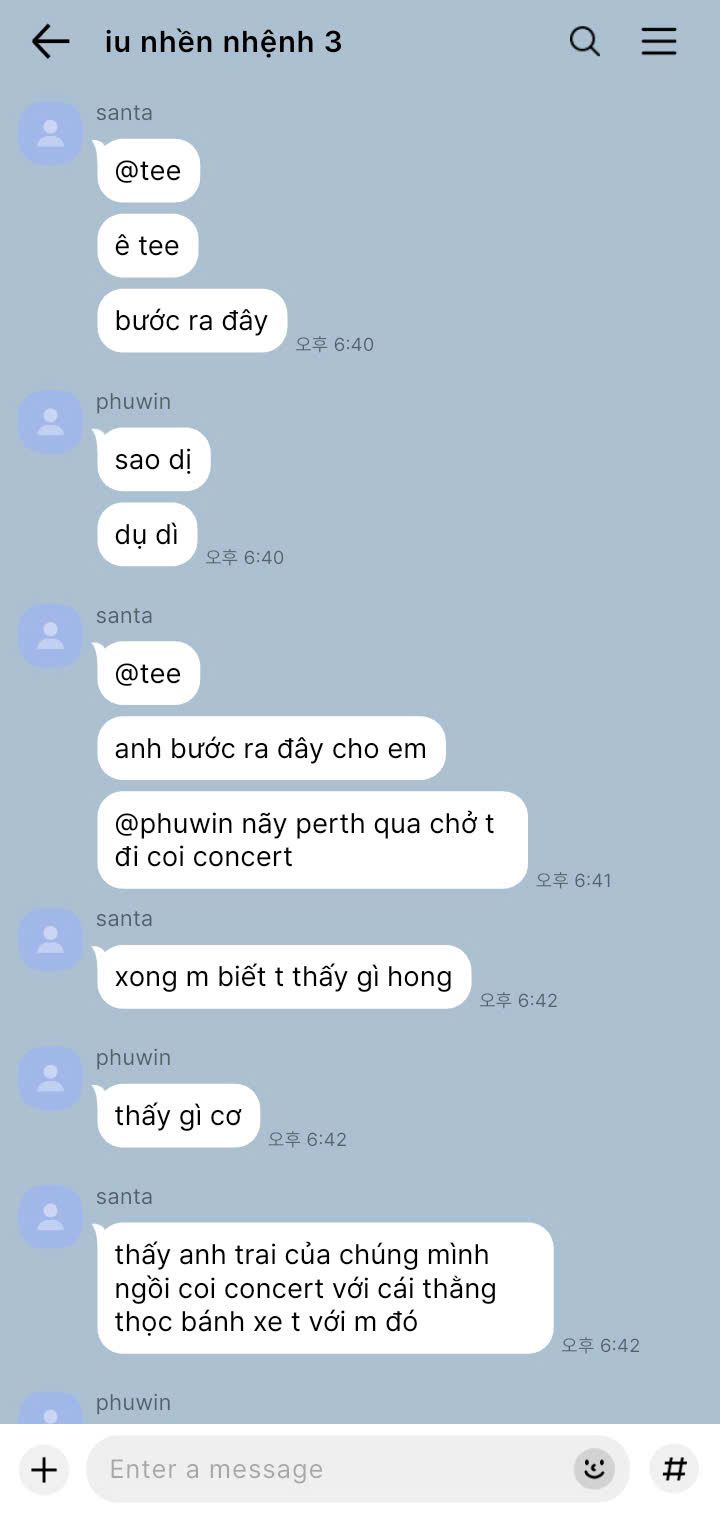
Task: Search within this chat
Action: 585,41
